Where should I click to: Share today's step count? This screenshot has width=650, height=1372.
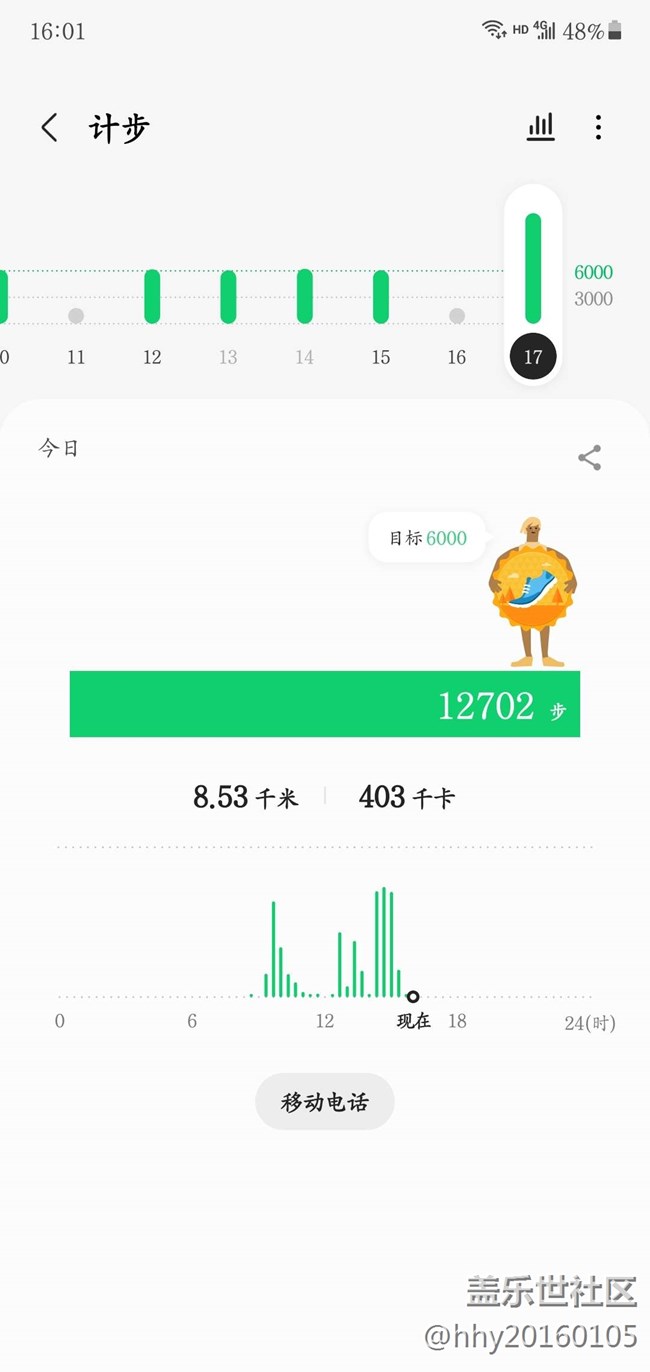pyautogui.click(x=589, y=458)
